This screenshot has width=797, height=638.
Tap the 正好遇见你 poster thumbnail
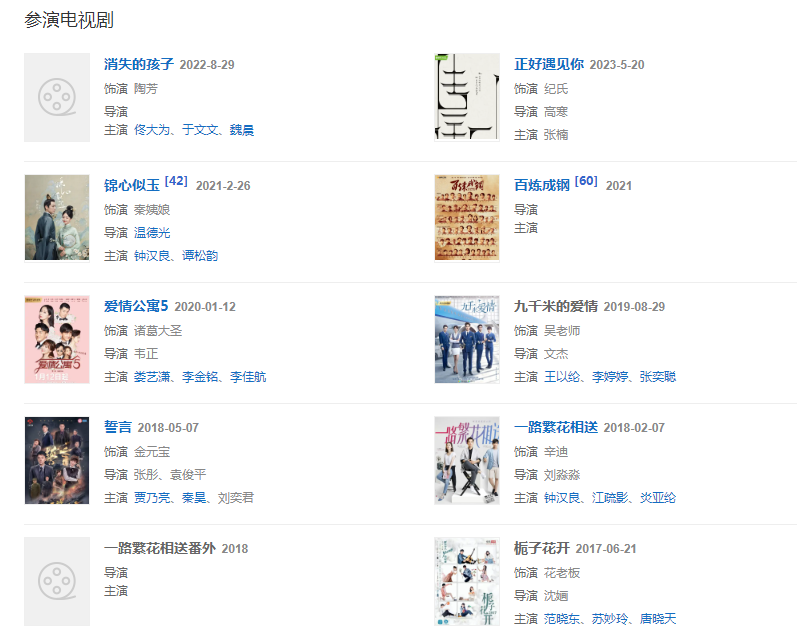pyautogui.click(x=466, y=97)
